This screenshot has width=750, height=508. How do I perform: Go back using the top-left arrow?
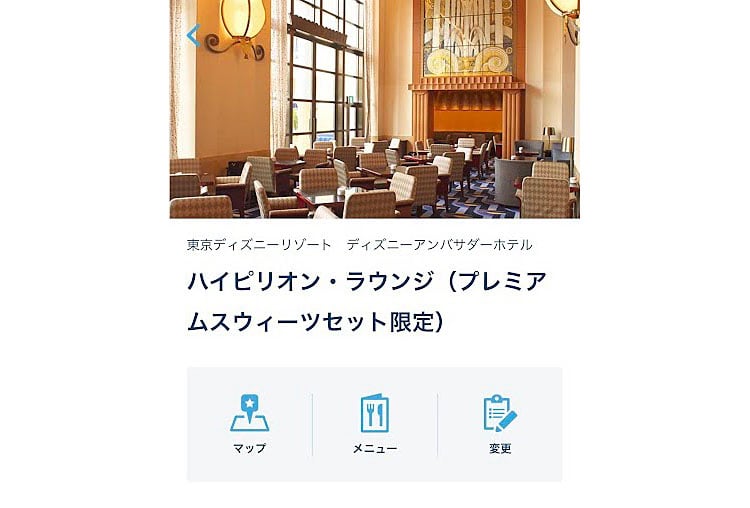pos(193,36)
